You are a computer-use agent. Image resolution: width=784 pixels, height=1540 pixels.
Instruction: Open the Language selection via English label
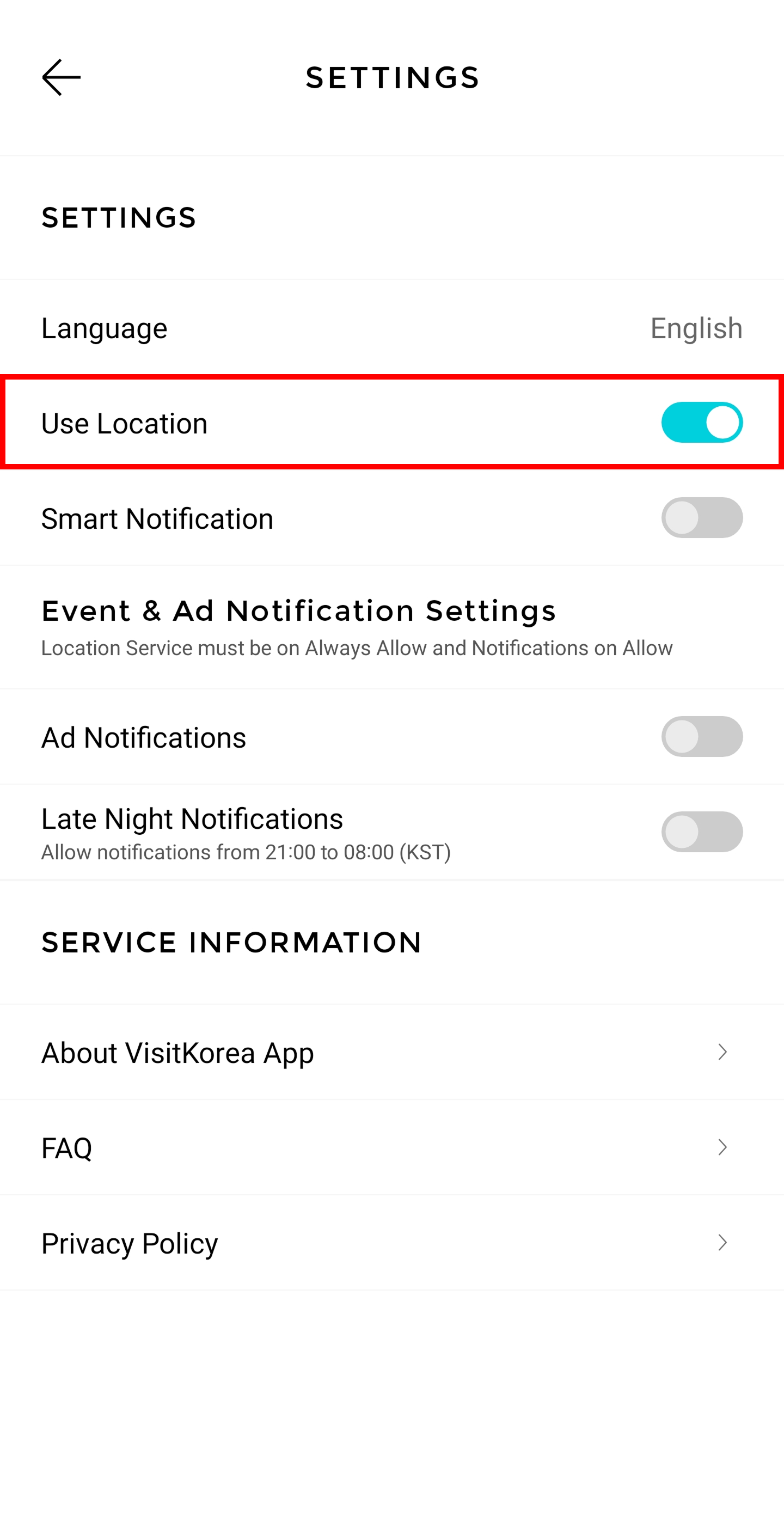[696, 328]
